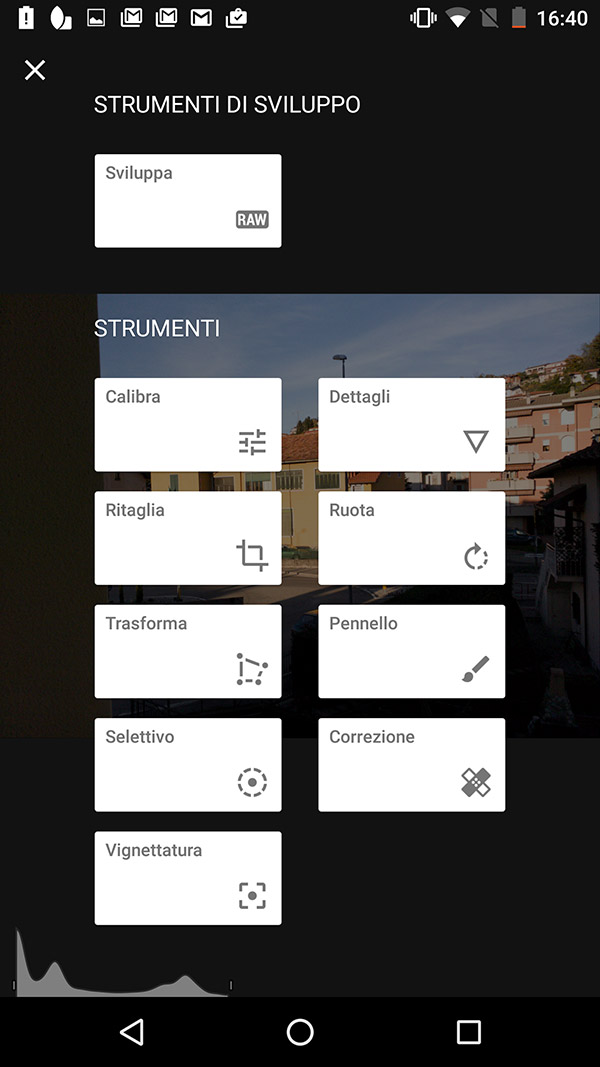This screenshot has width=600, height=1067.
Task: Go to the home screen
Action: [x=300, y=1032]
